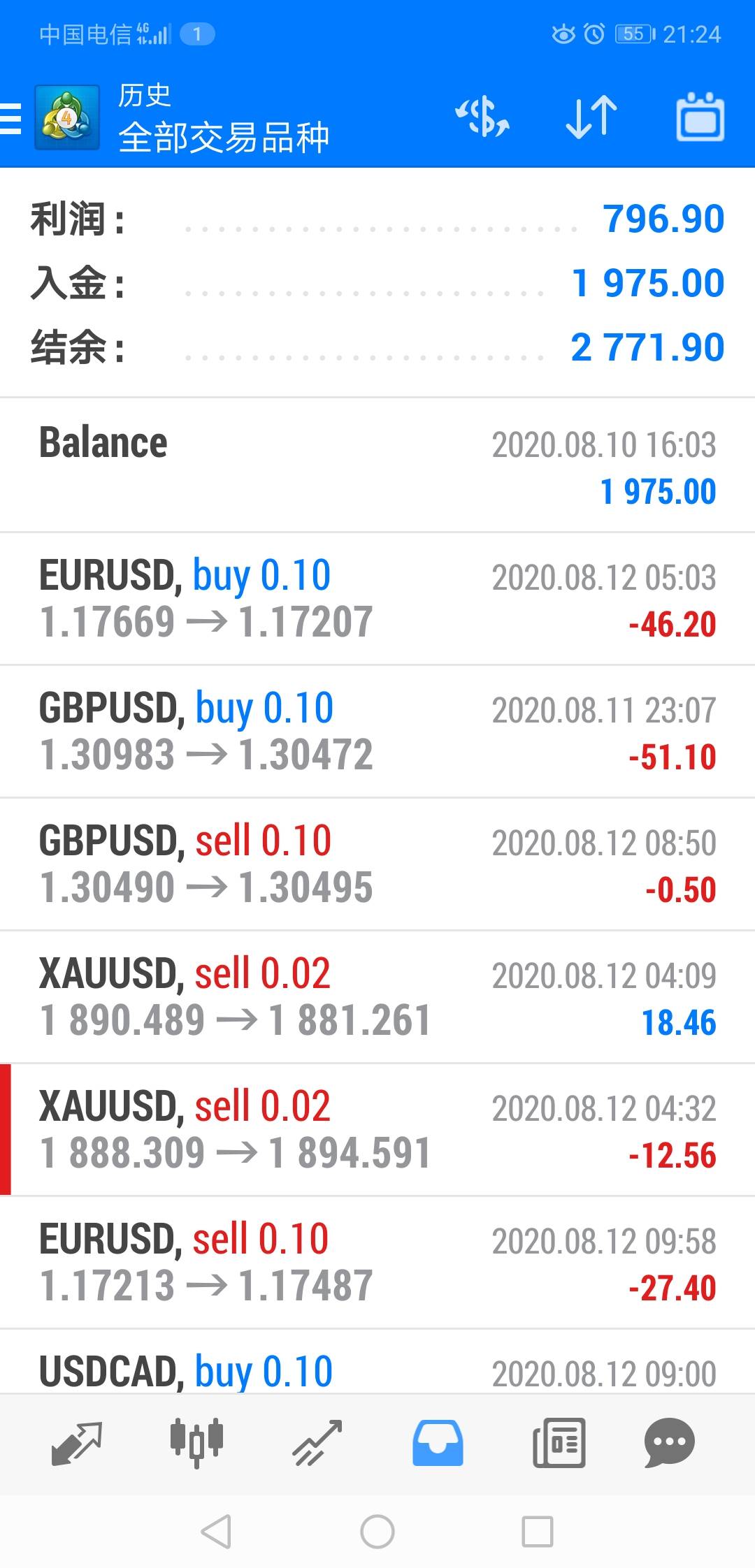Open the side drawer menu
This screenshot has width=755, height=1568.
[x=11, y=117]
